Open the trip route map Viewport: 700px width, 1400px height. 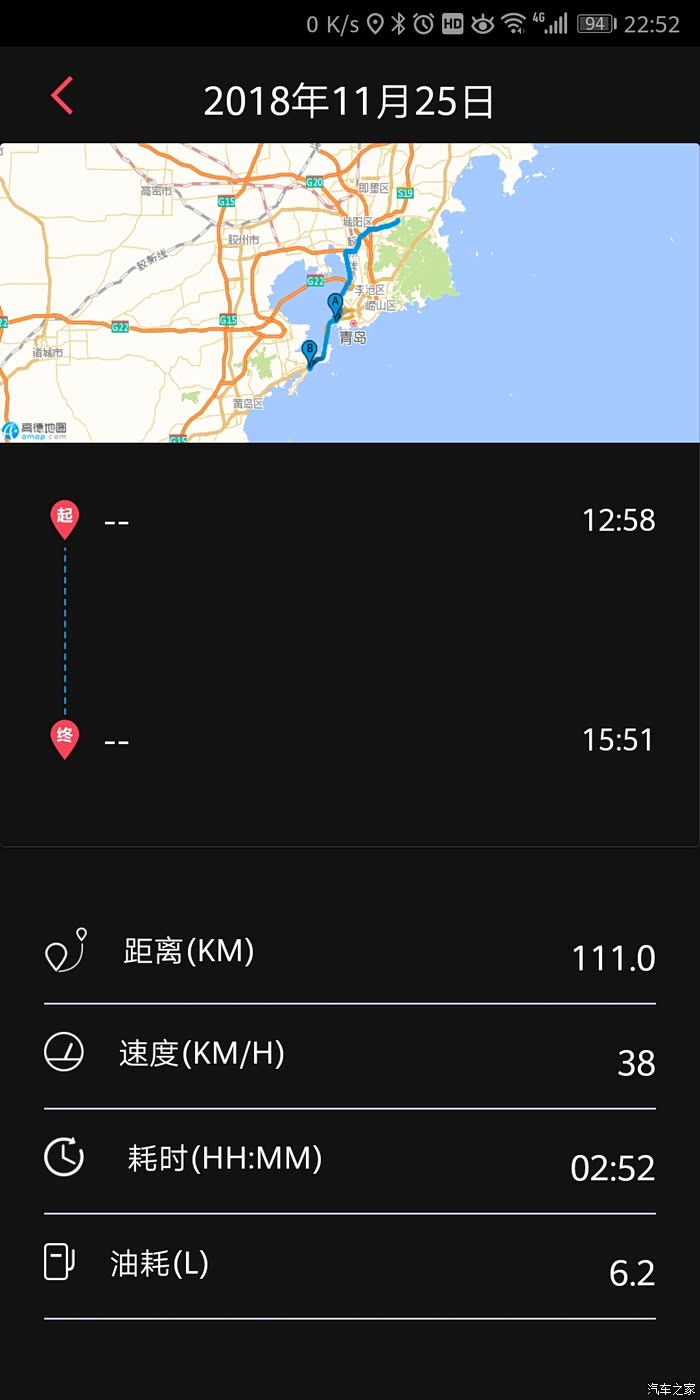350,293
